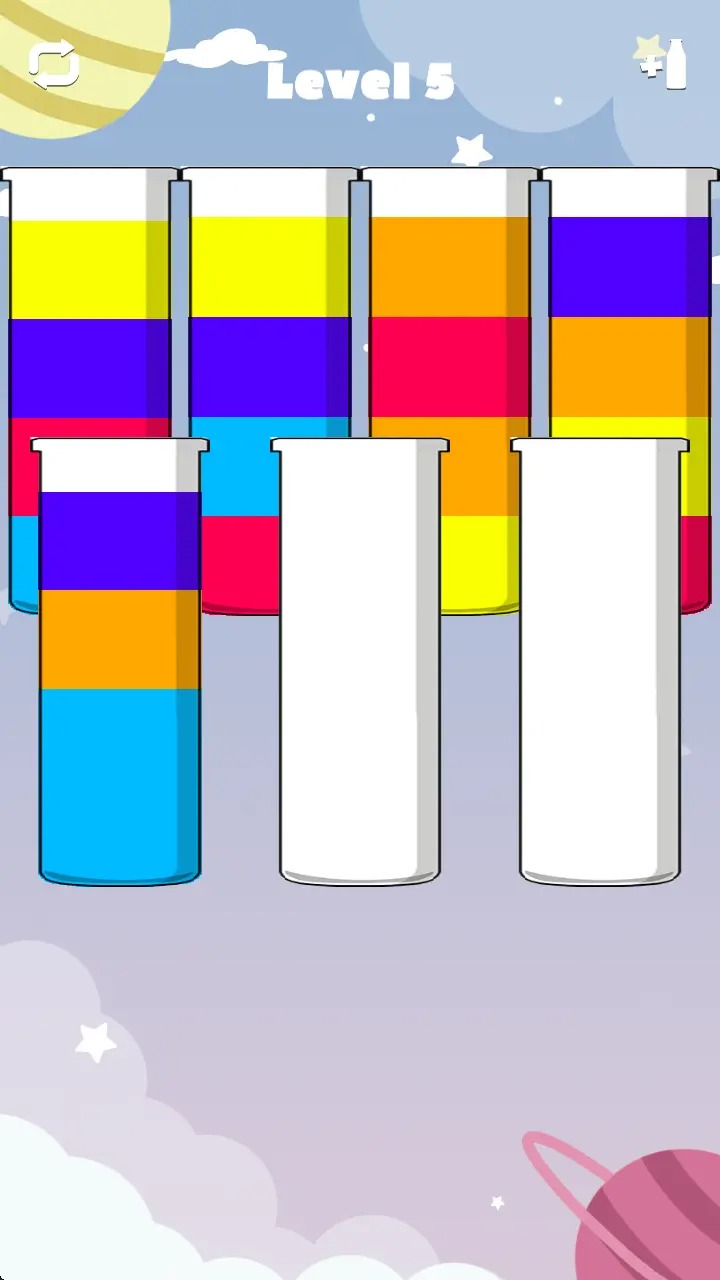Add an extra bottle with +1 icon
The width and height of the screenshot is (720, 1280).
pyautogui.click(x=665, y=65)
